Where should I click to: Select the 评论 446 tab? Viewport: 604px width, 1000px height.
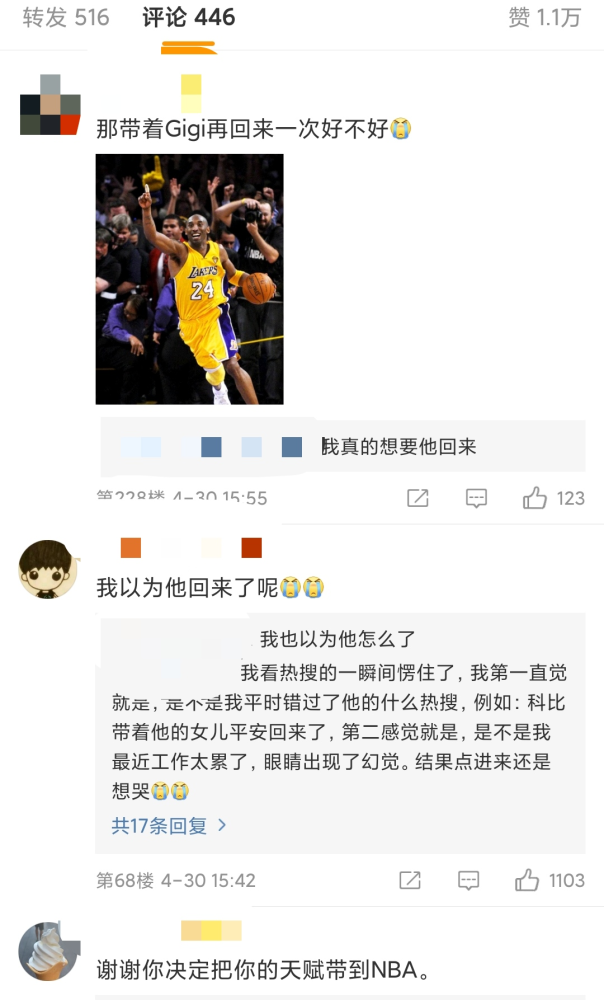189,18
